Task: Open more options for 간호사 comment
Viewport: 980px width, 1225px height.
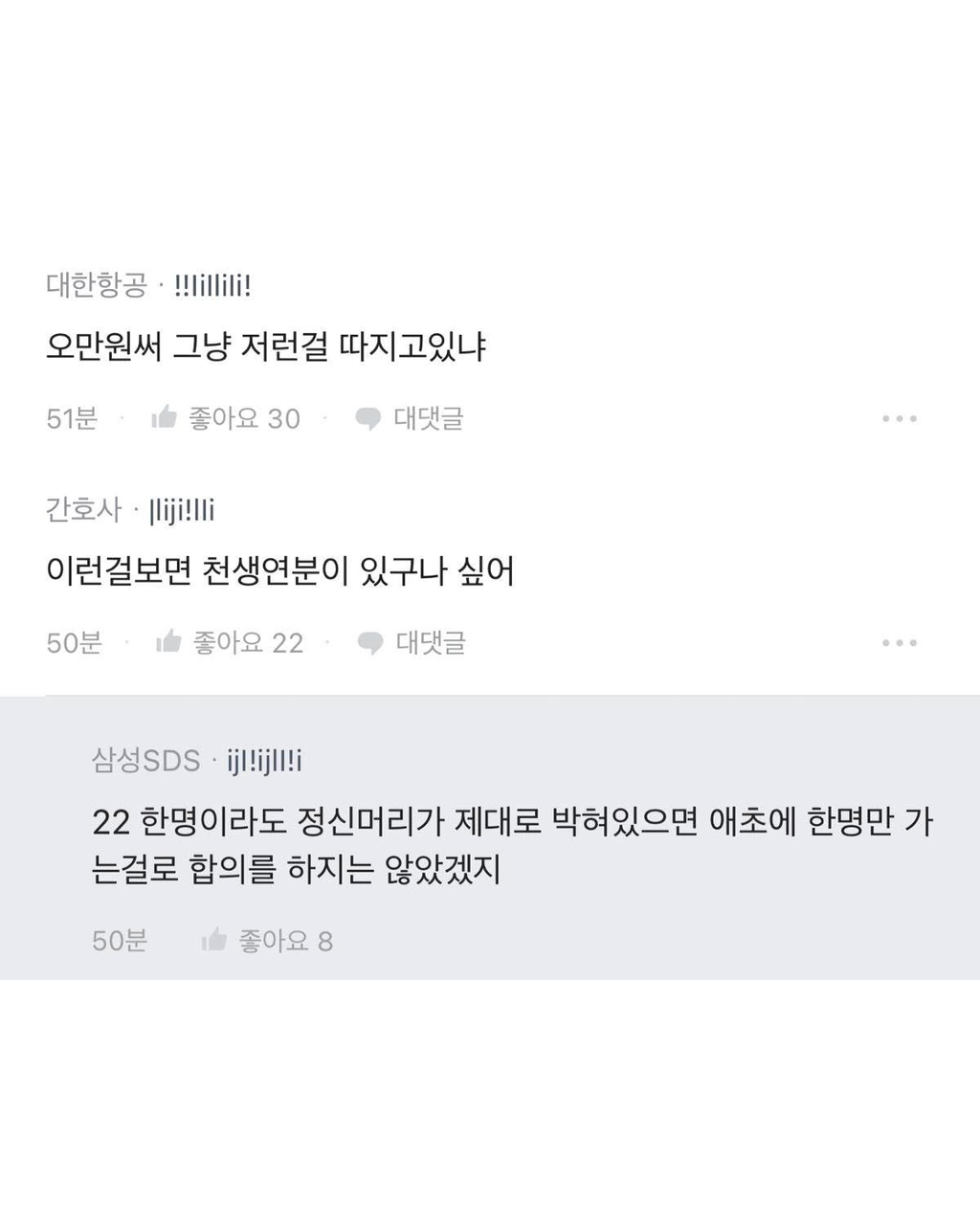Action: tap(900, 642)
